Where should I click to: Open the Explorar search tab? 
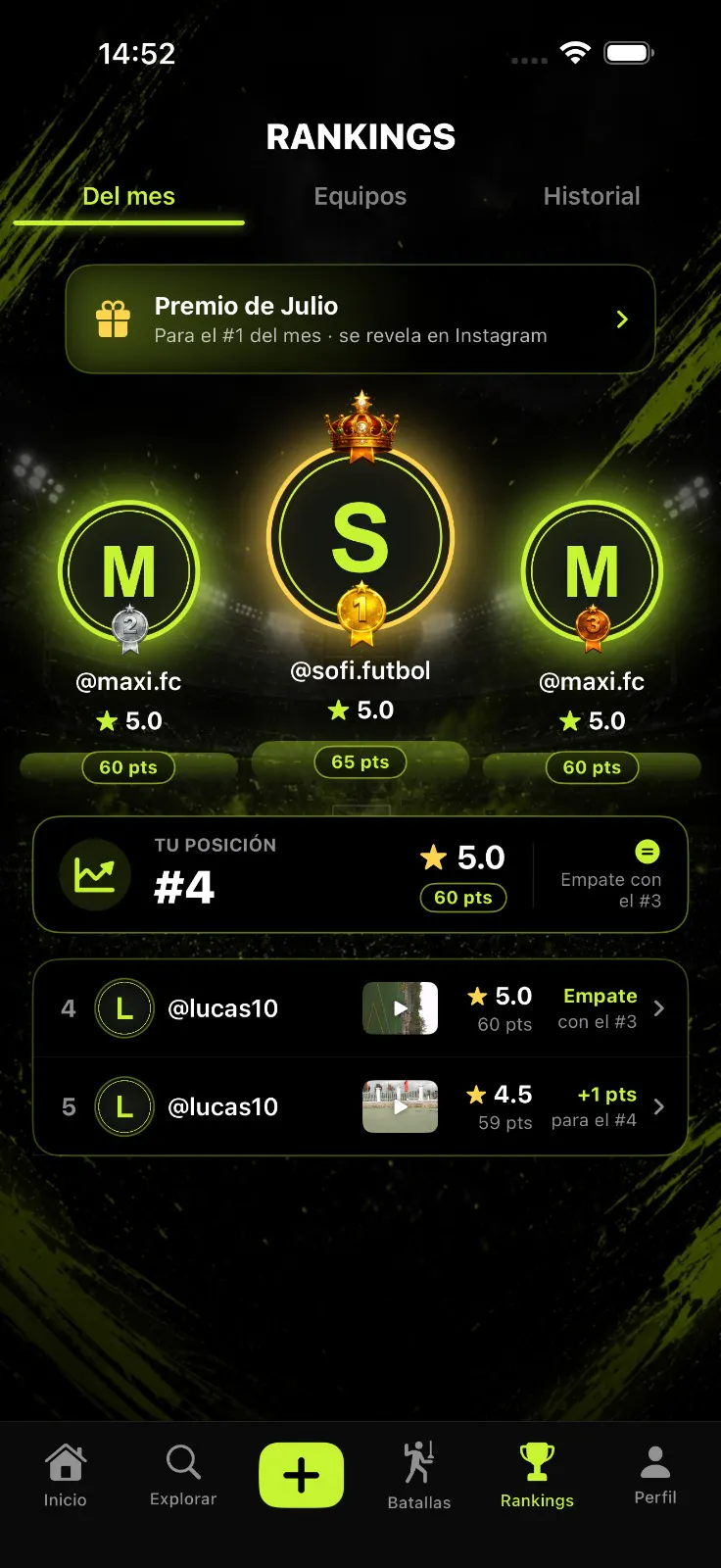[x=183, y=1476]
